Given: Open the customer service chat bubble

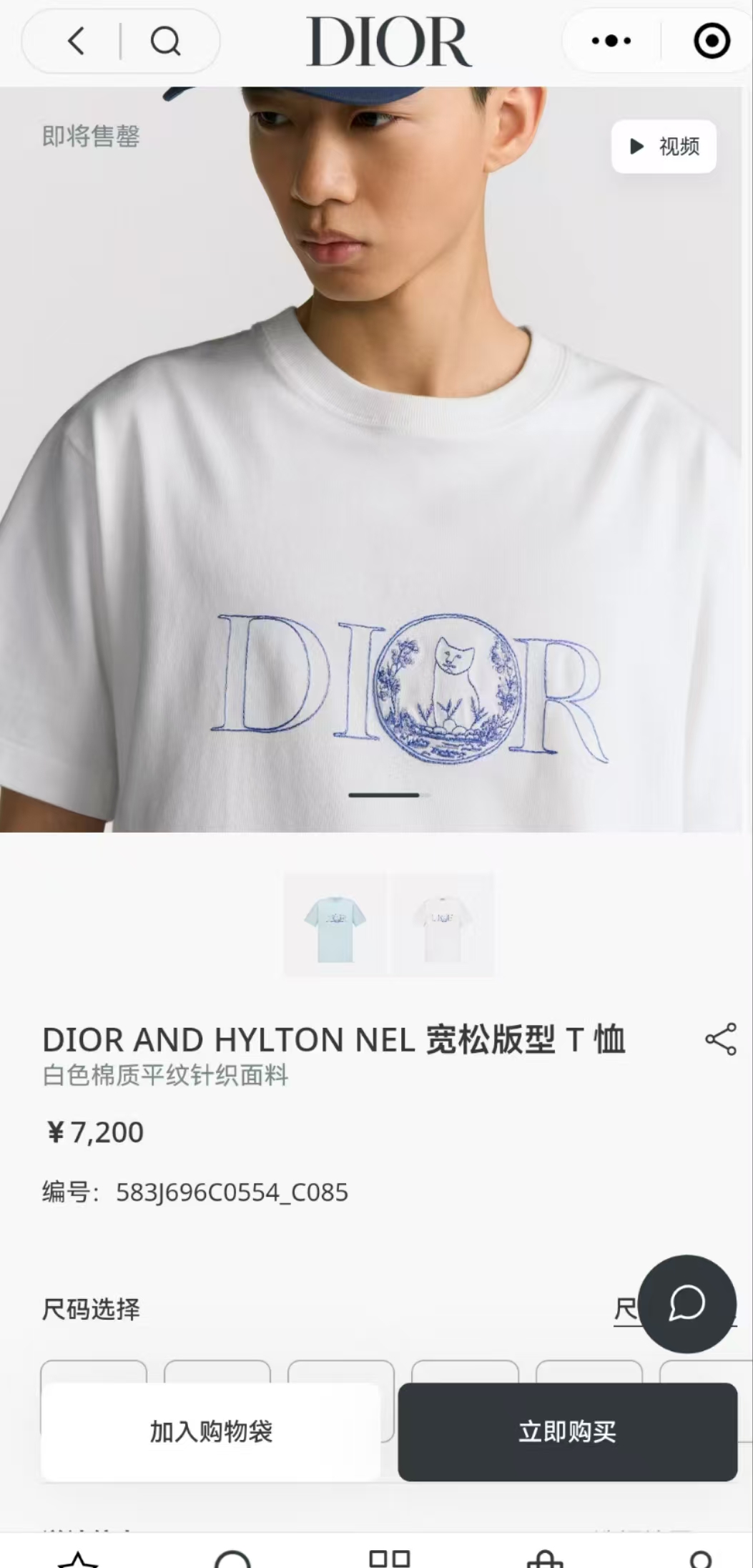Looking at the screenshot, I should pos(687,1303).
